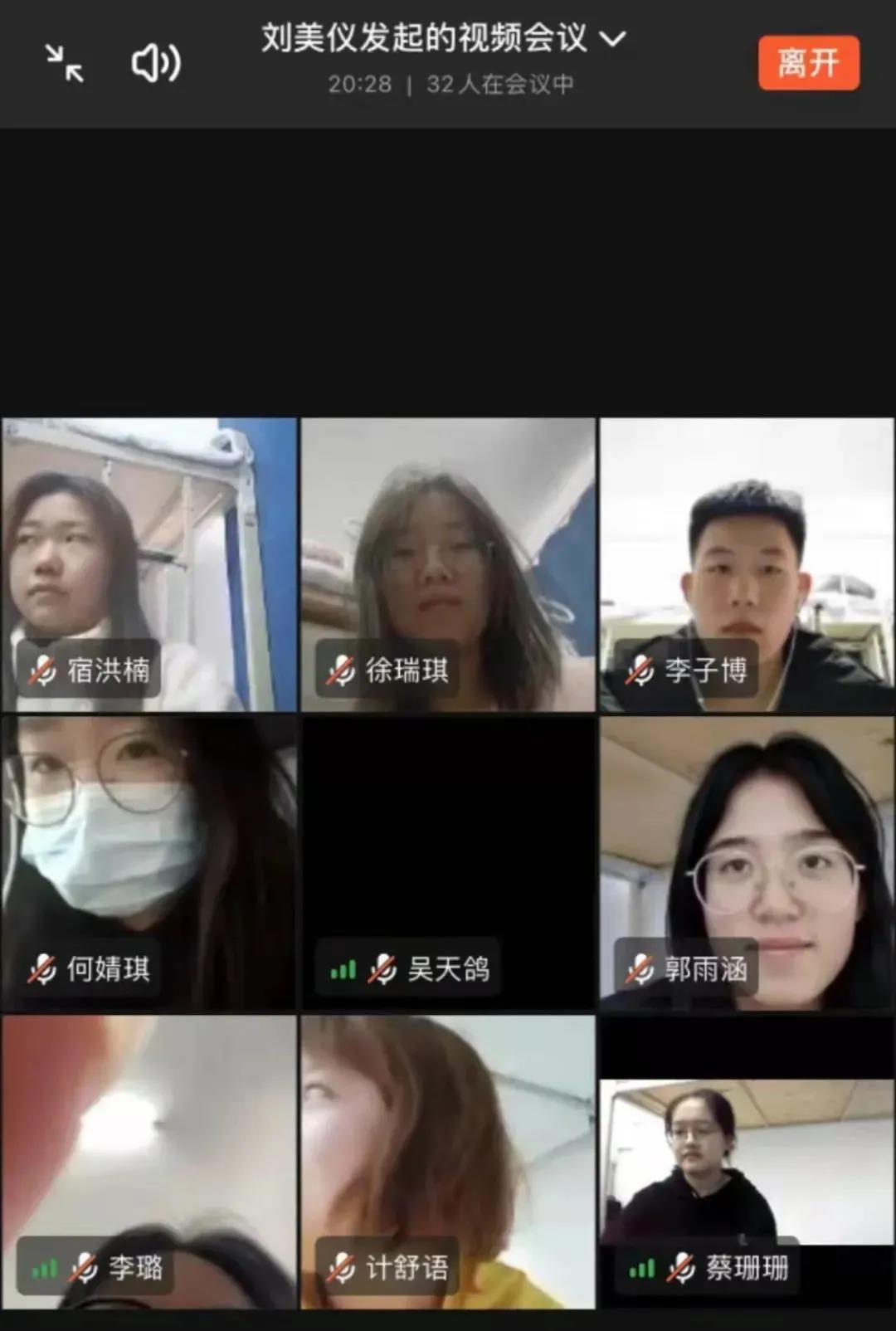
Task: View 计舒语's video tile
Action: point(448,1162)
